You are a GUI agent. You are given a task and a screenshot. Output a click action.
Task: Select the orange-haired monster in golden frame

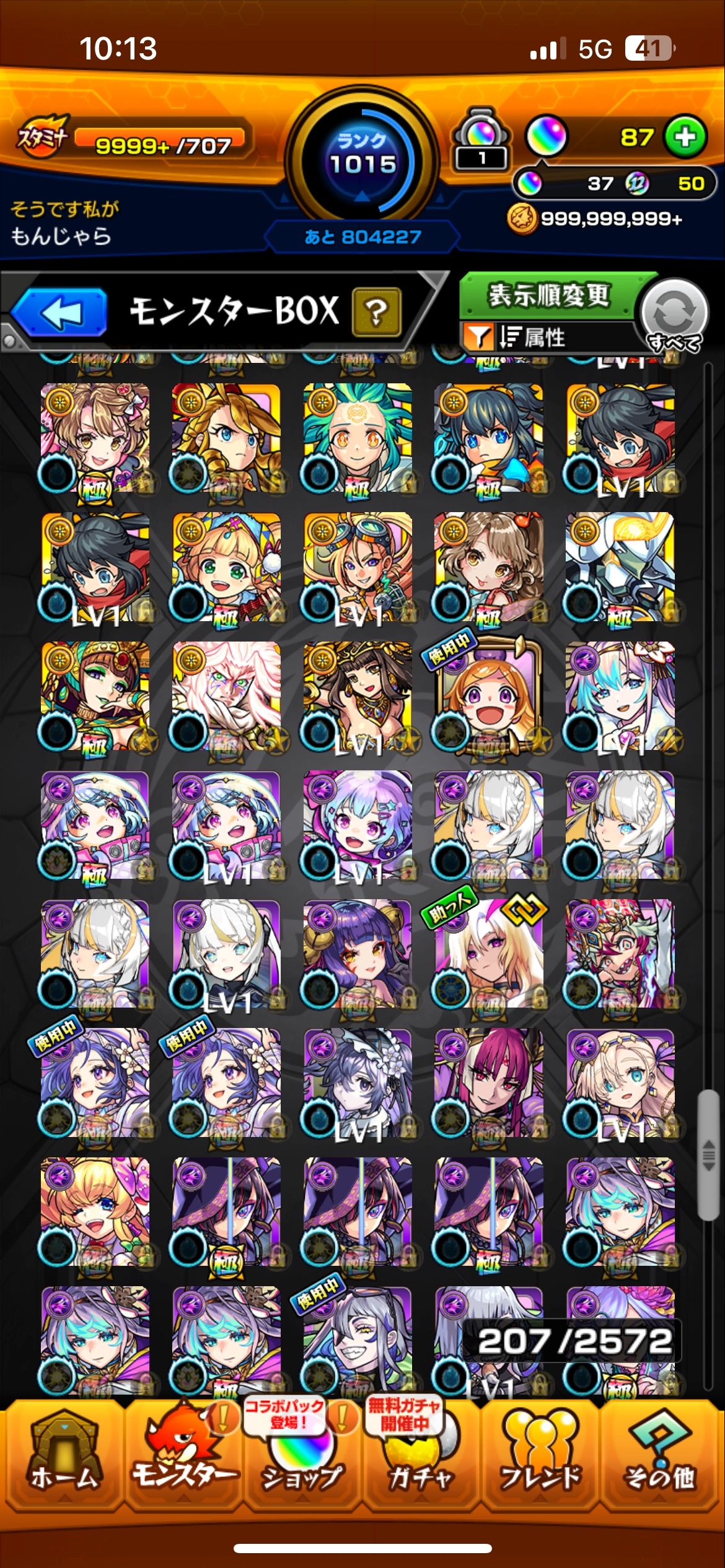tap(488, 696)
